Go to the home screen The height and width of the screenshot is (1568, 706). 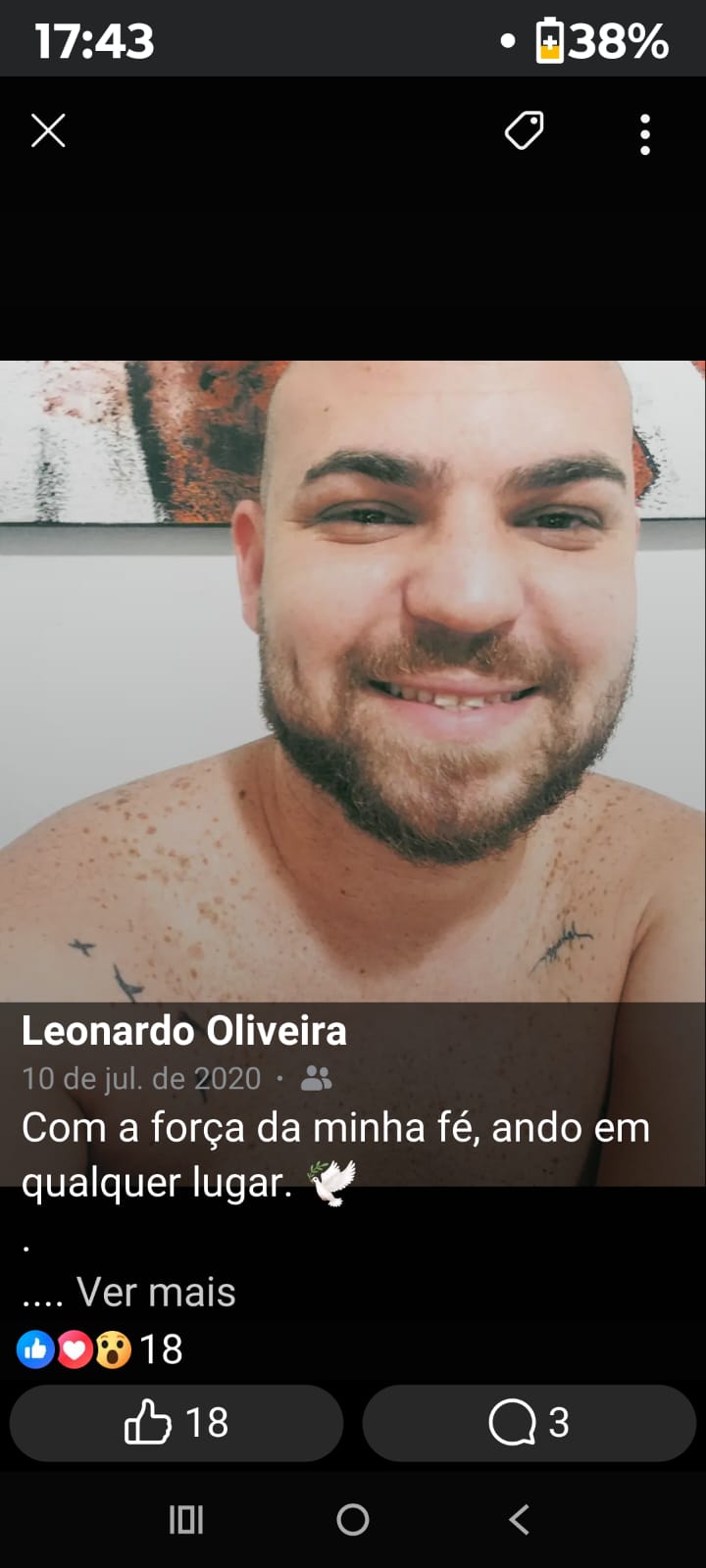(x=353, y=1519)
